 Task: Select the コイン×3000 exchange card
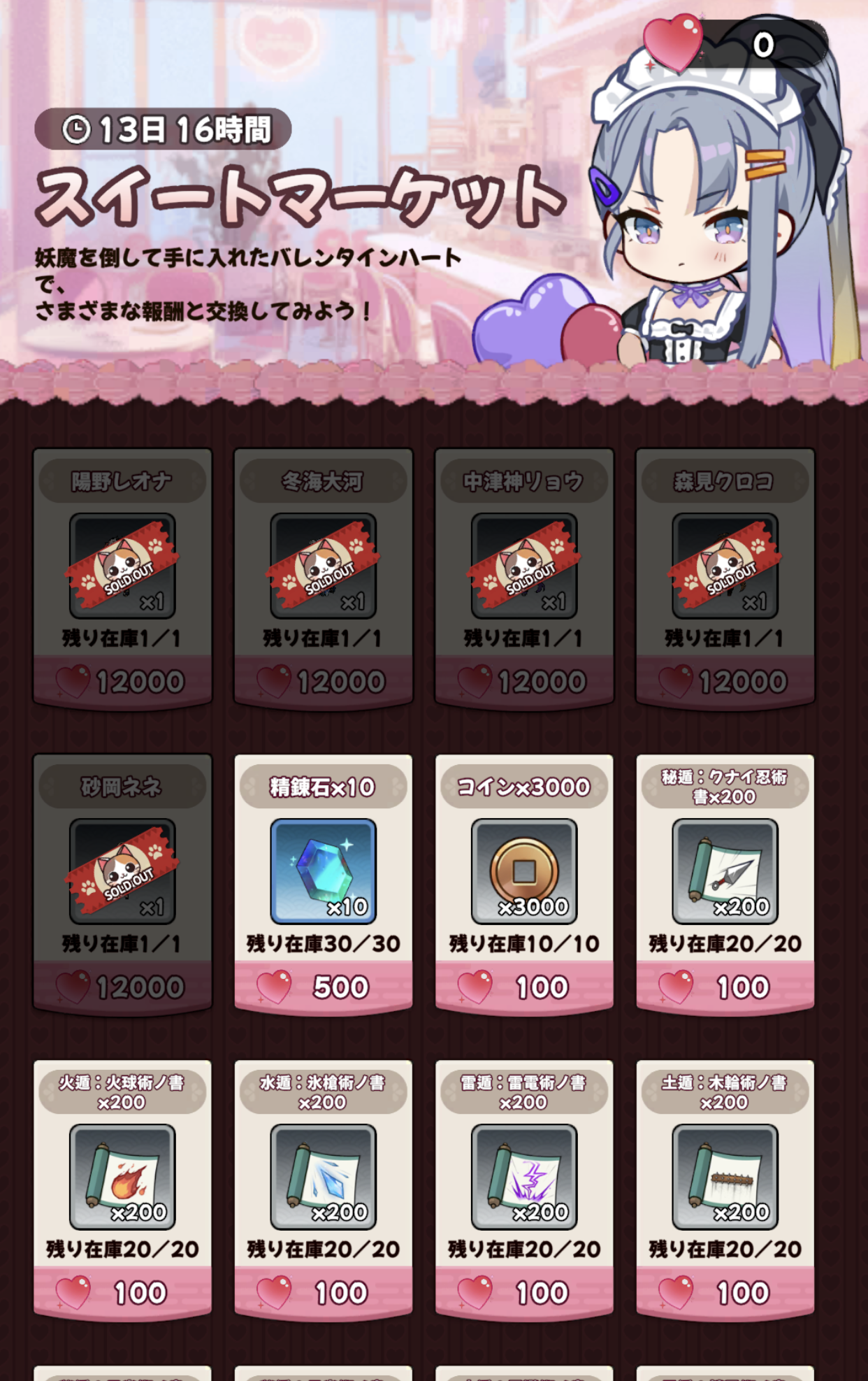[x=524, y=882]
